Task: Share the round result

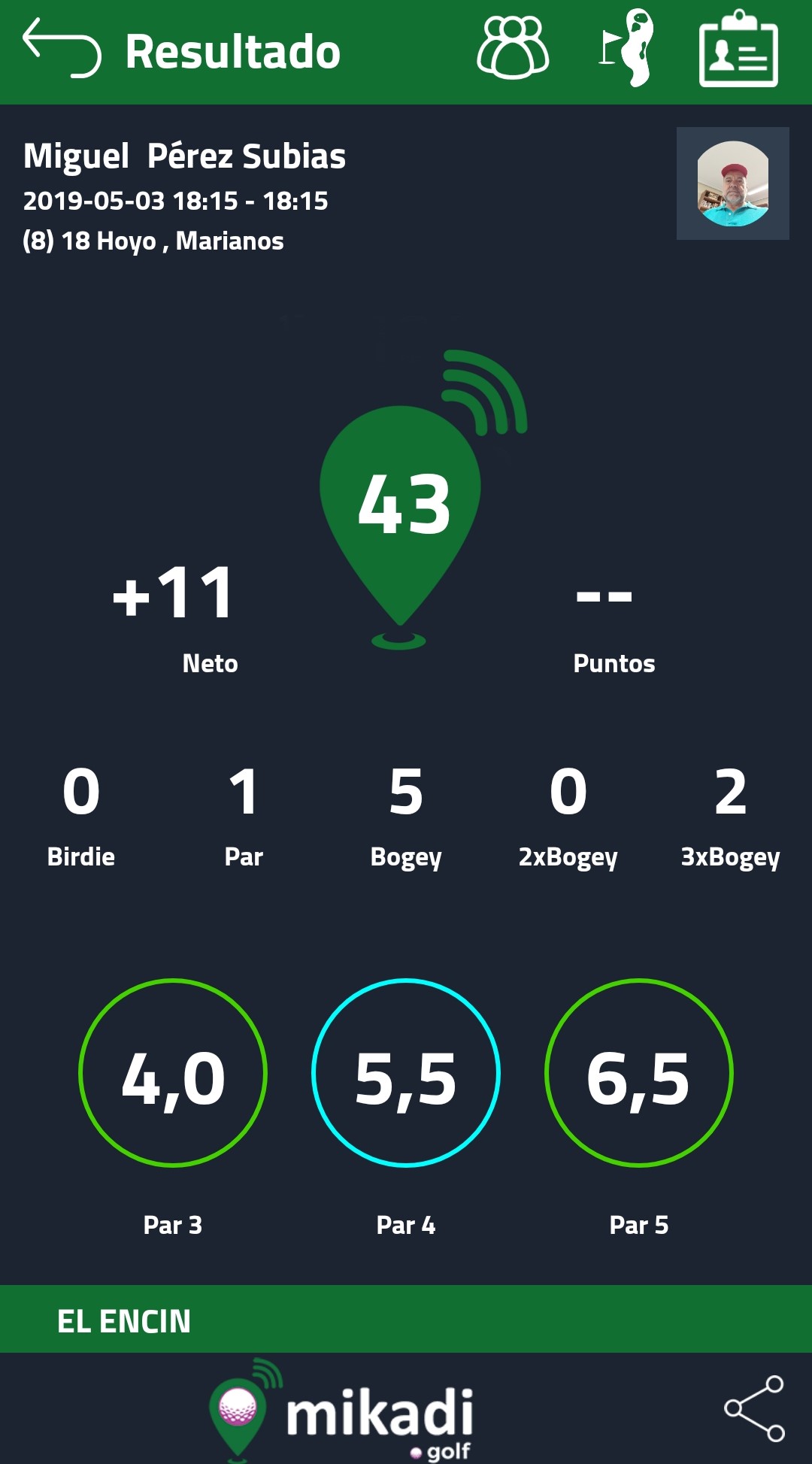Action: pyautogui.click(x=754, y=1408)
